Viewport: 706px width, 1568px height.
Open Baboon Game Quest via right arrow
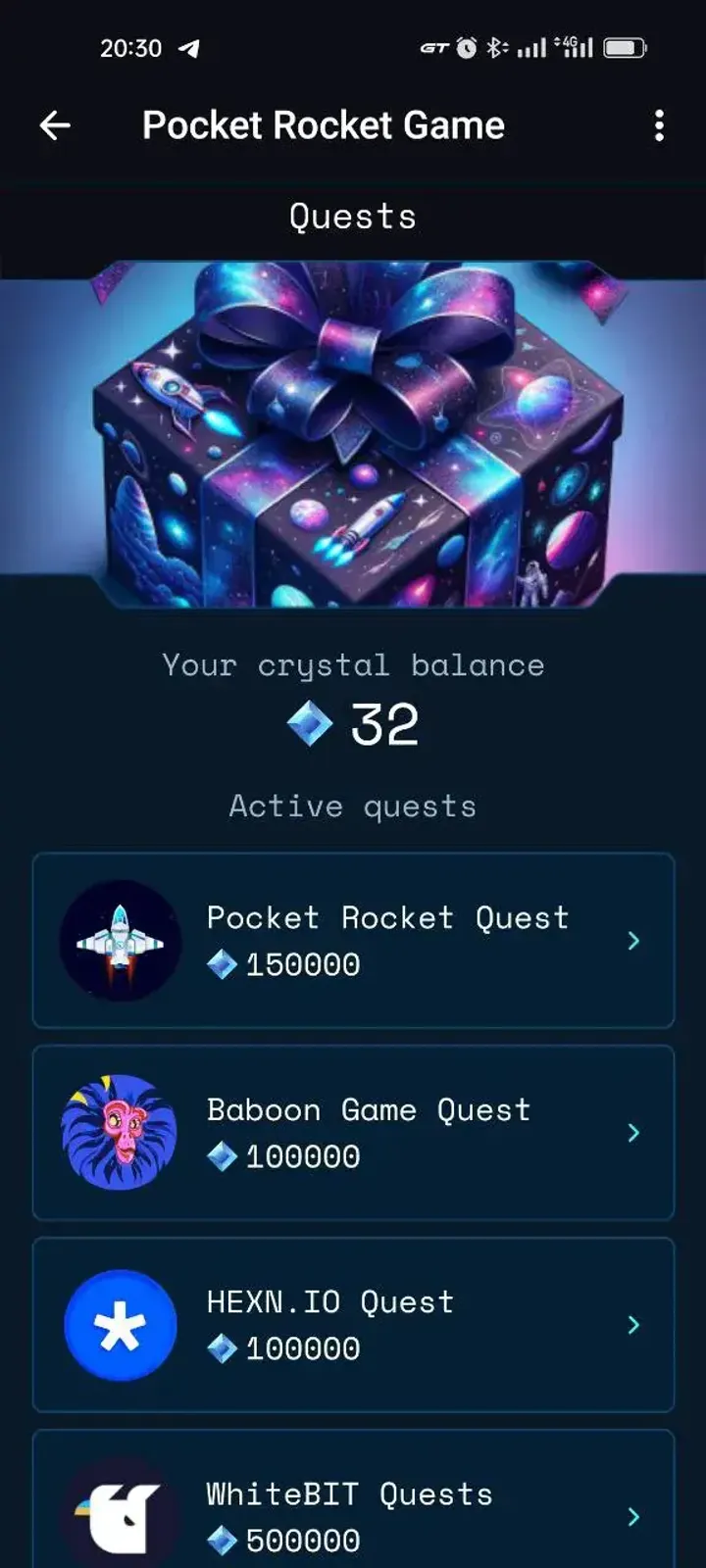point(633,1132)
